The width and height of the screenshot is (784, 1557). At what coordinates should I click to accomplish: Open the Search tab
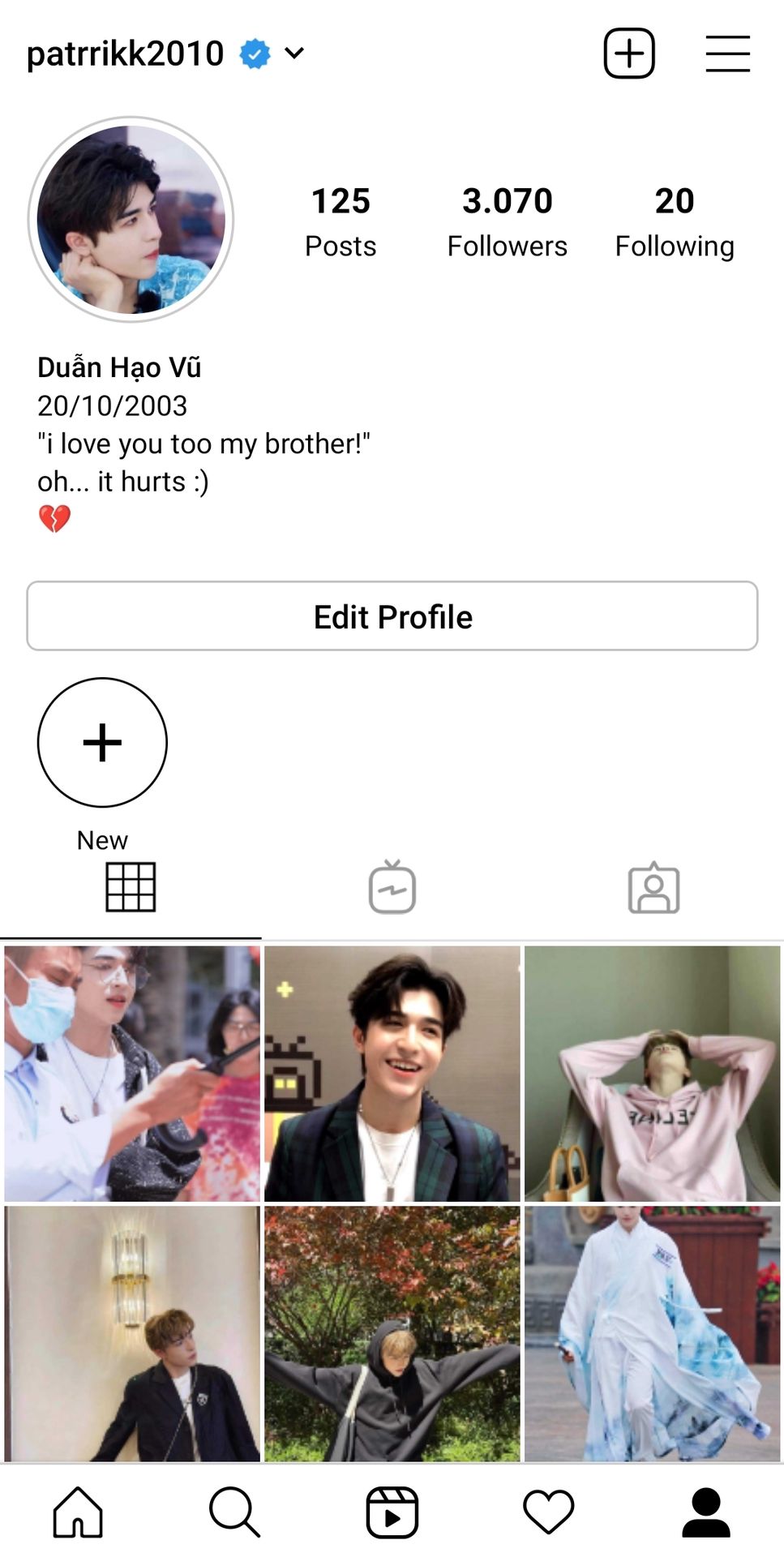(234, 1512)
